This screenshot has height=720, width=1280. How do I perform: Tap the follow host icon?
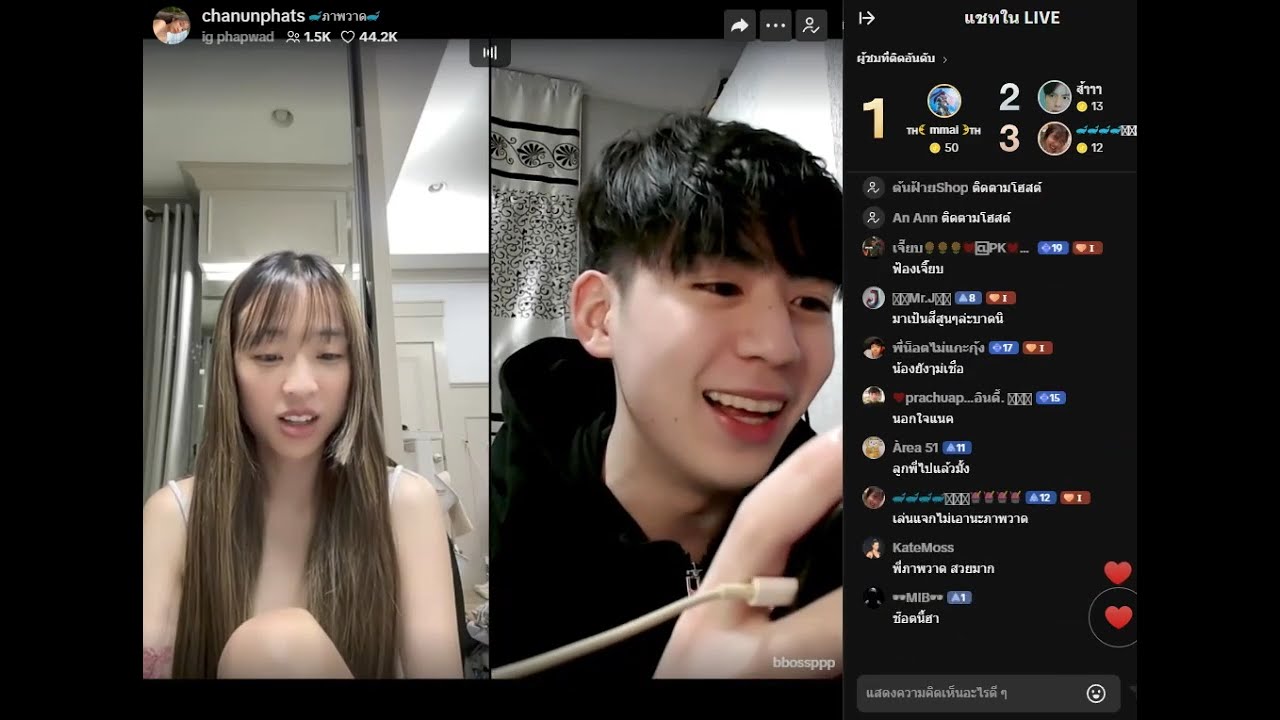click(x=811, y=26)
